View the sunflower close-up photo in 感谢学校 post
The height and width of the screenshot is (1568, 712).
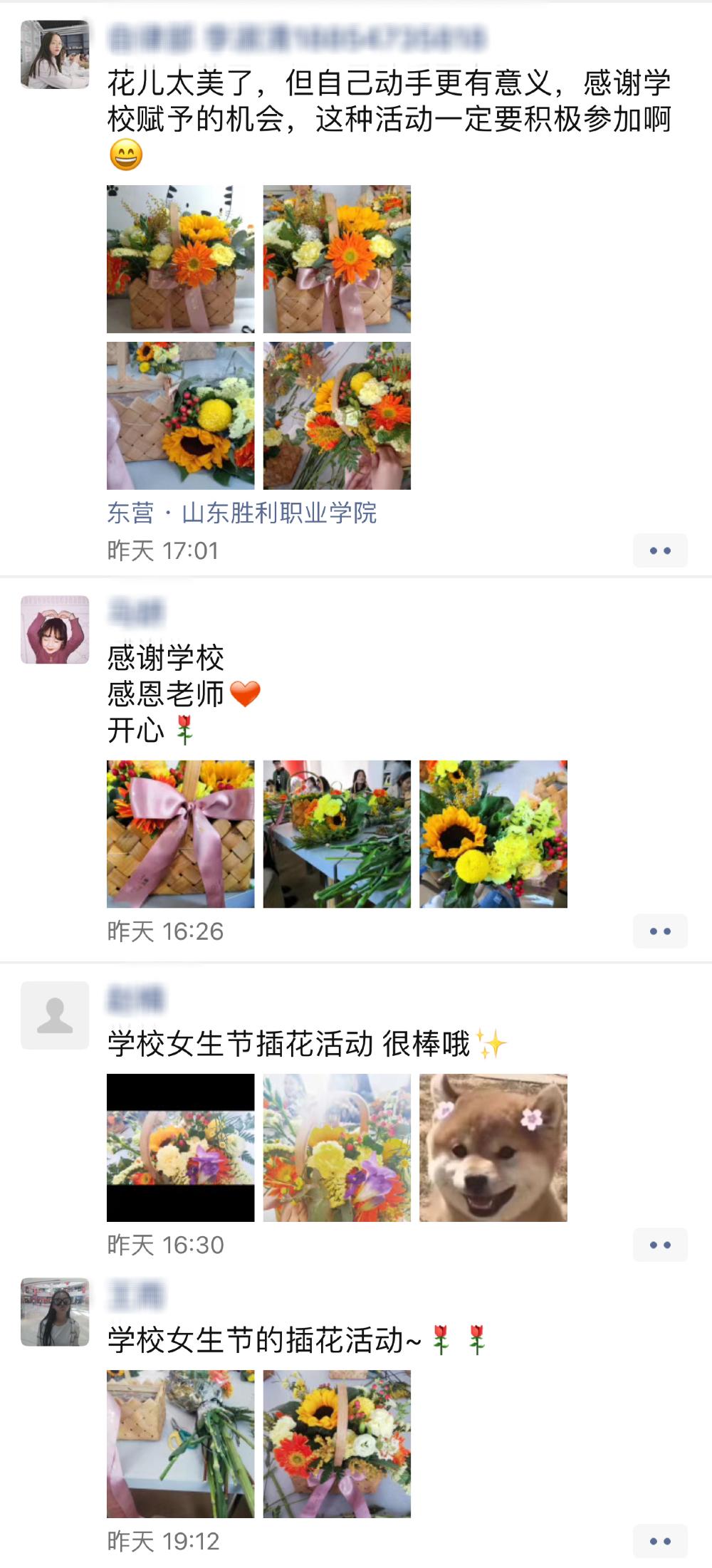[493, 834]
